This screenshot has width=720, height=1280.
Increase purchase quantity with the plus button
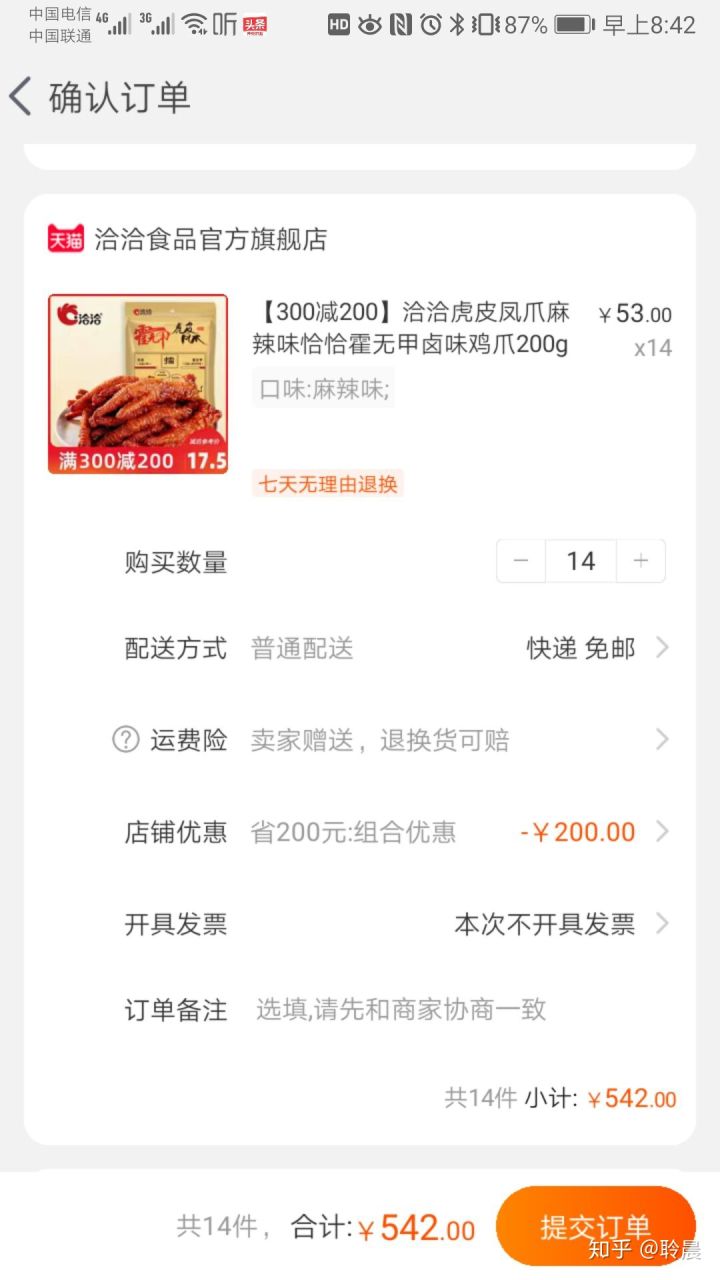click(640, 561)
